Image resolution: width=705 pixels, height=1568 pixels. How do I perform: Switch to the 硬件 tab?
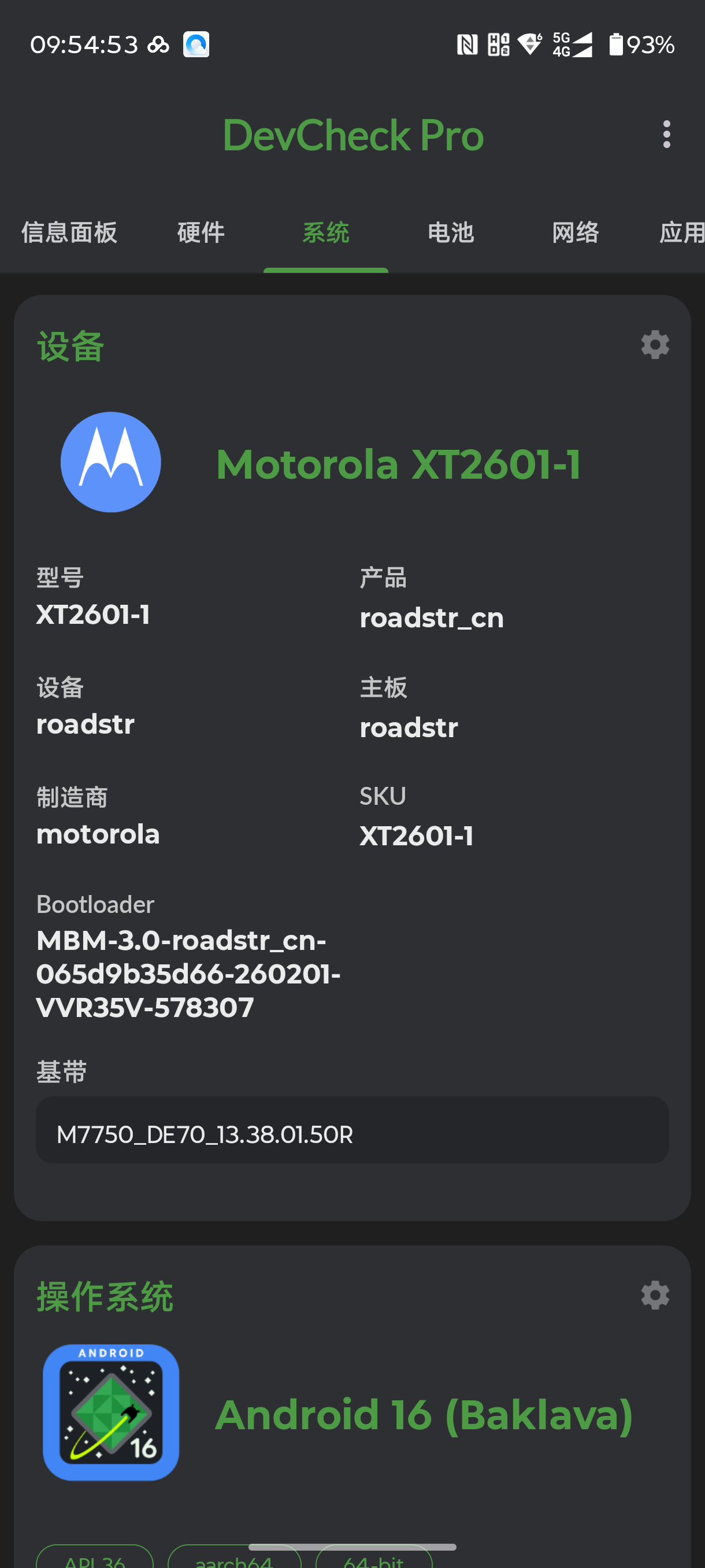point(201,232)
